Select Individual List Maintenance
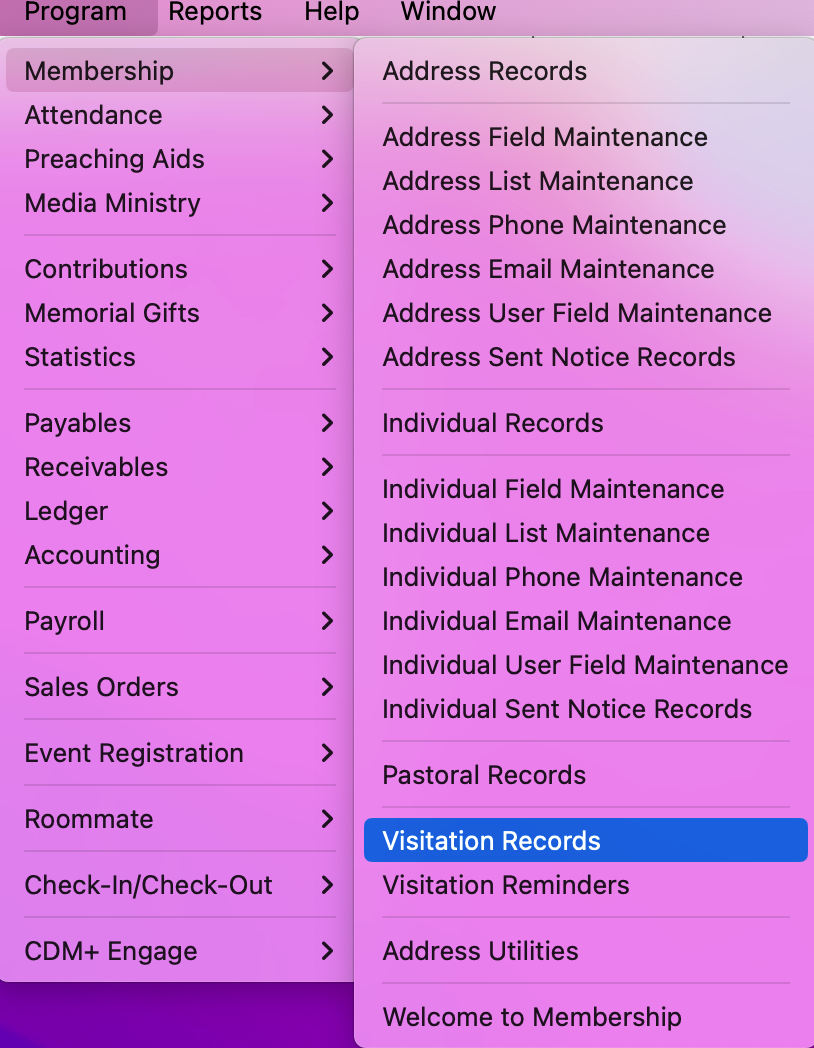Screen dimensions: 814x1048 pyautogui.click(x=545, y=533)
